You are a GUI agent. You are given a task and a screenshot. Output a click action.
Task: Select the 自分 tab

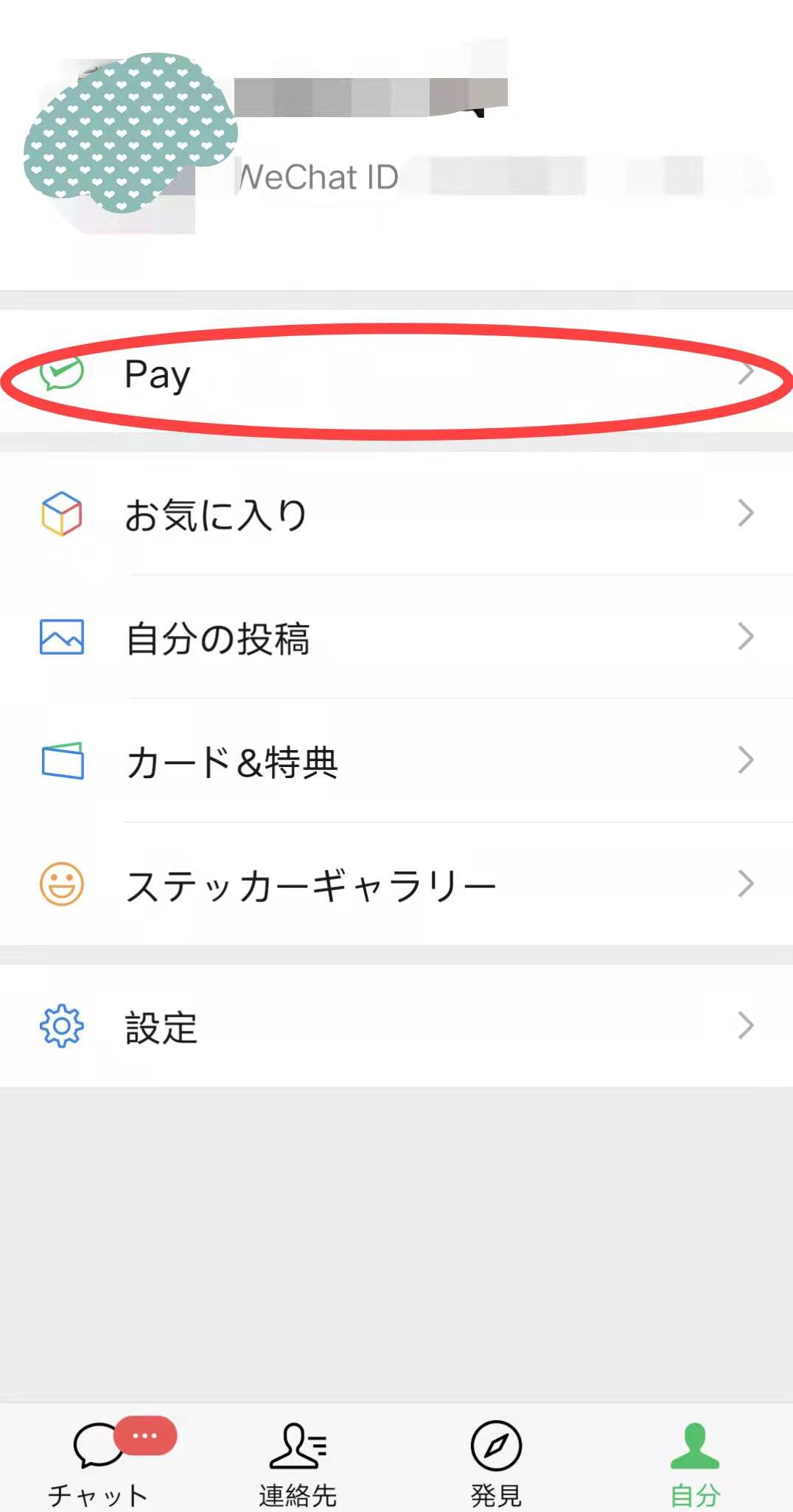point(694,1462)
